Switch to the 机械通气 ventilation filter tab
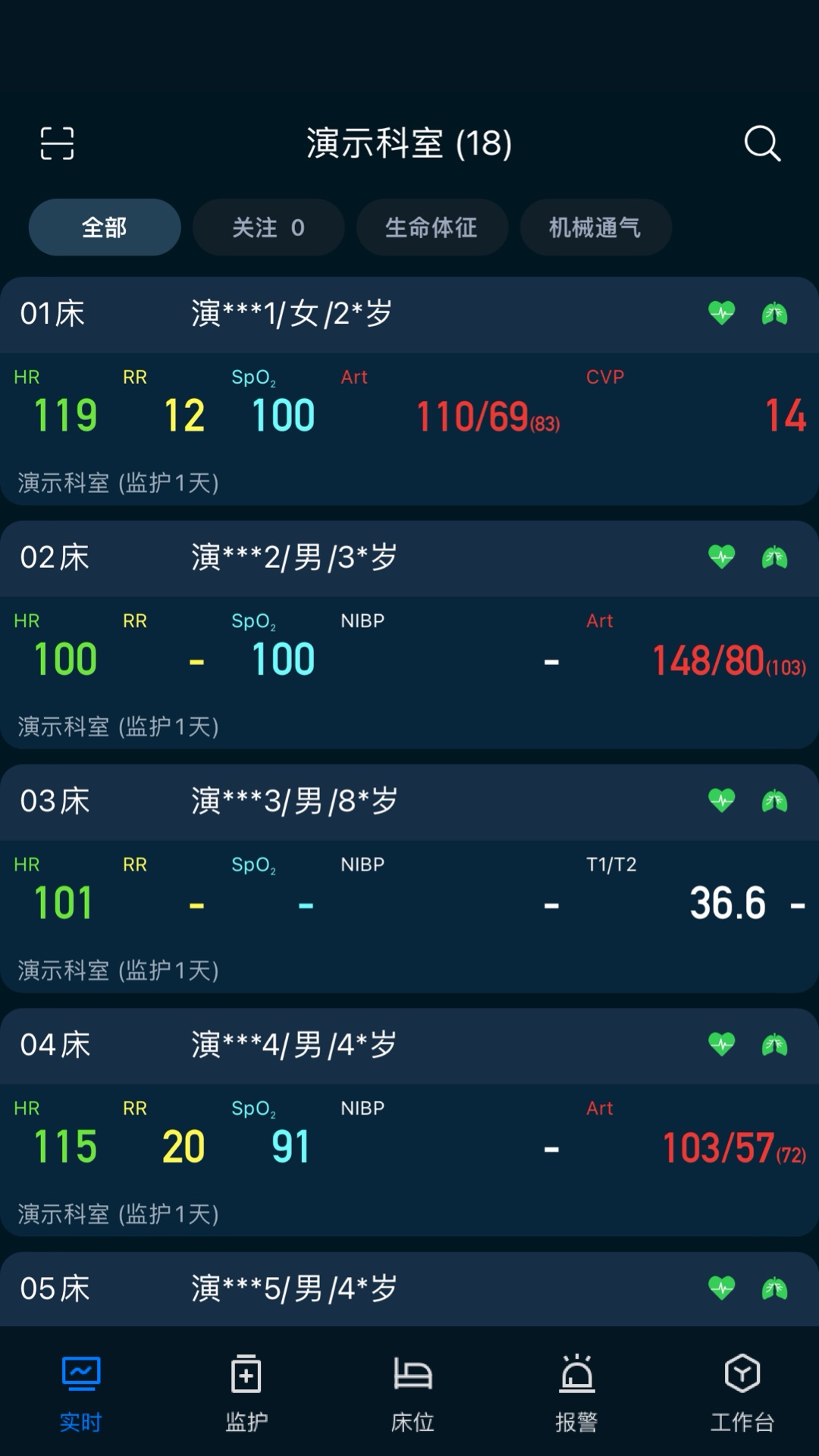This screenshot has height=1456, width=819. click(595, 227)
